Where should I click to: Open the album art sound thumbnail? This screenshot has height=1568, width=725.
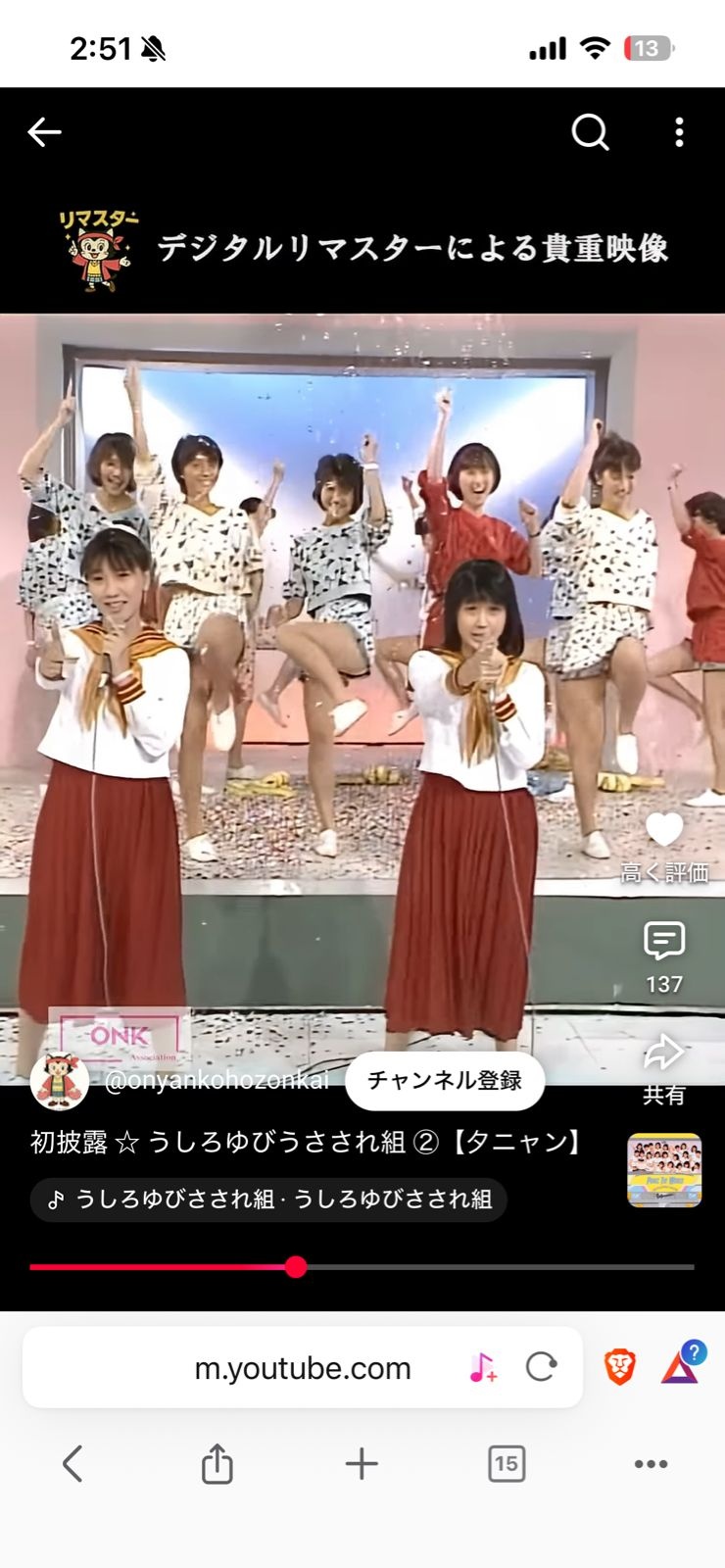664,1170
